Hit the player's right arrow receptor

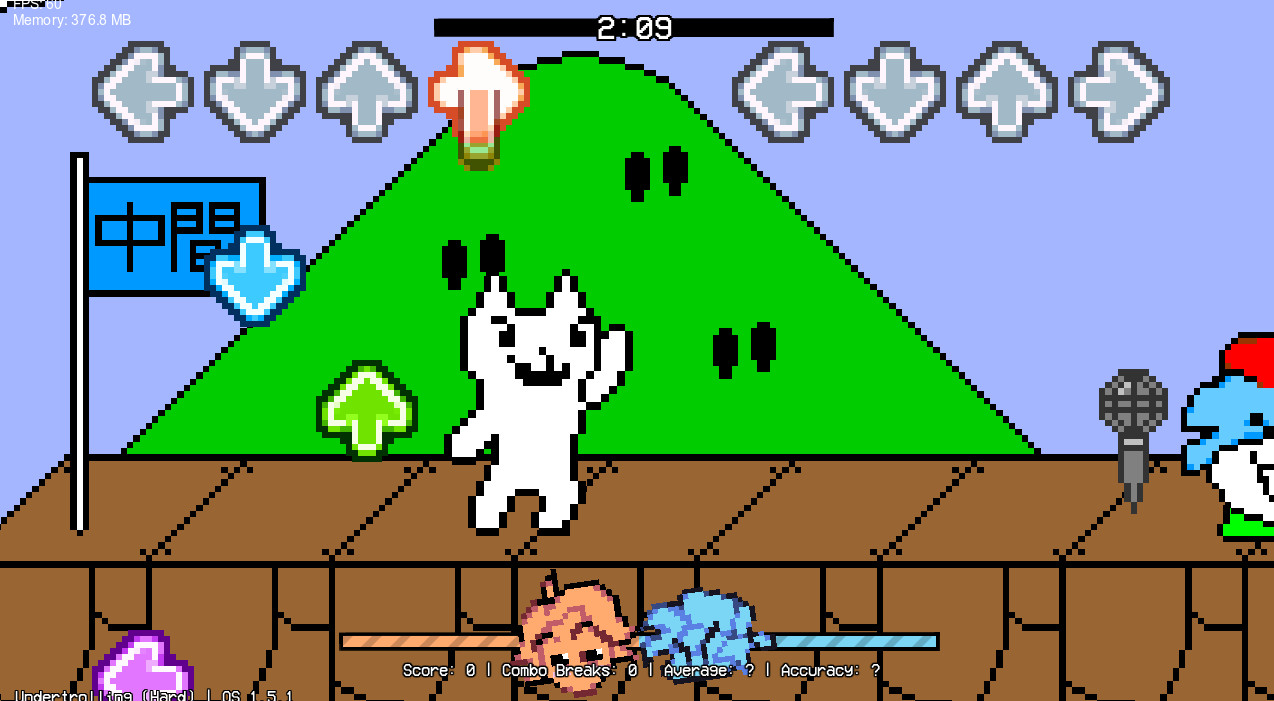(x=1118, y=91)
